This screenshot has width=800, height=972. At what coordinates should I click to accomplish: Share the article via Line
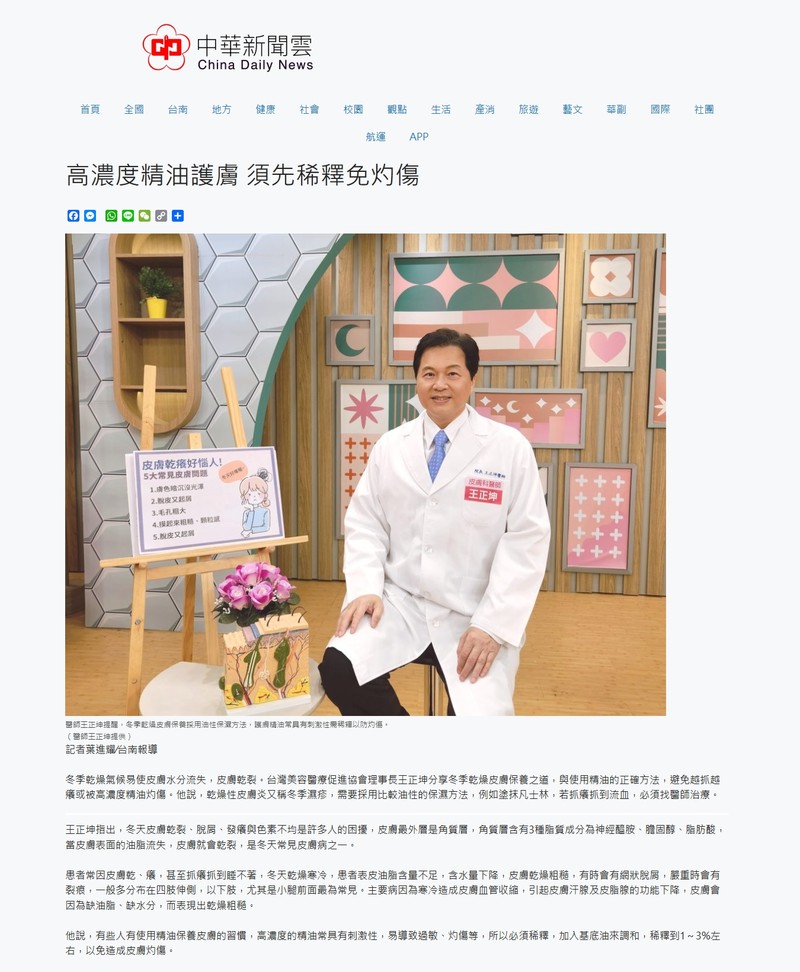128,216
